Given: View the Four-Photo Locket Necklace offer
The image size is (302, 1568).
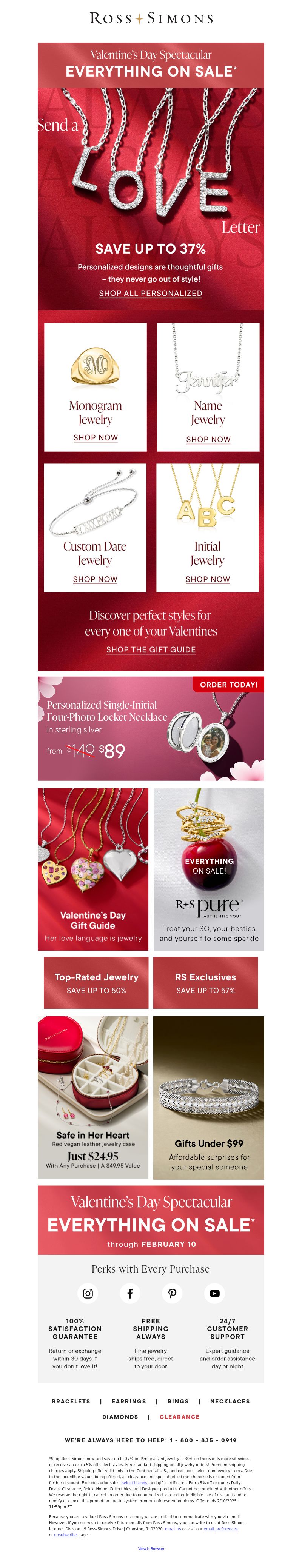Looking at the screenshot, I should (x=150, y=728).
